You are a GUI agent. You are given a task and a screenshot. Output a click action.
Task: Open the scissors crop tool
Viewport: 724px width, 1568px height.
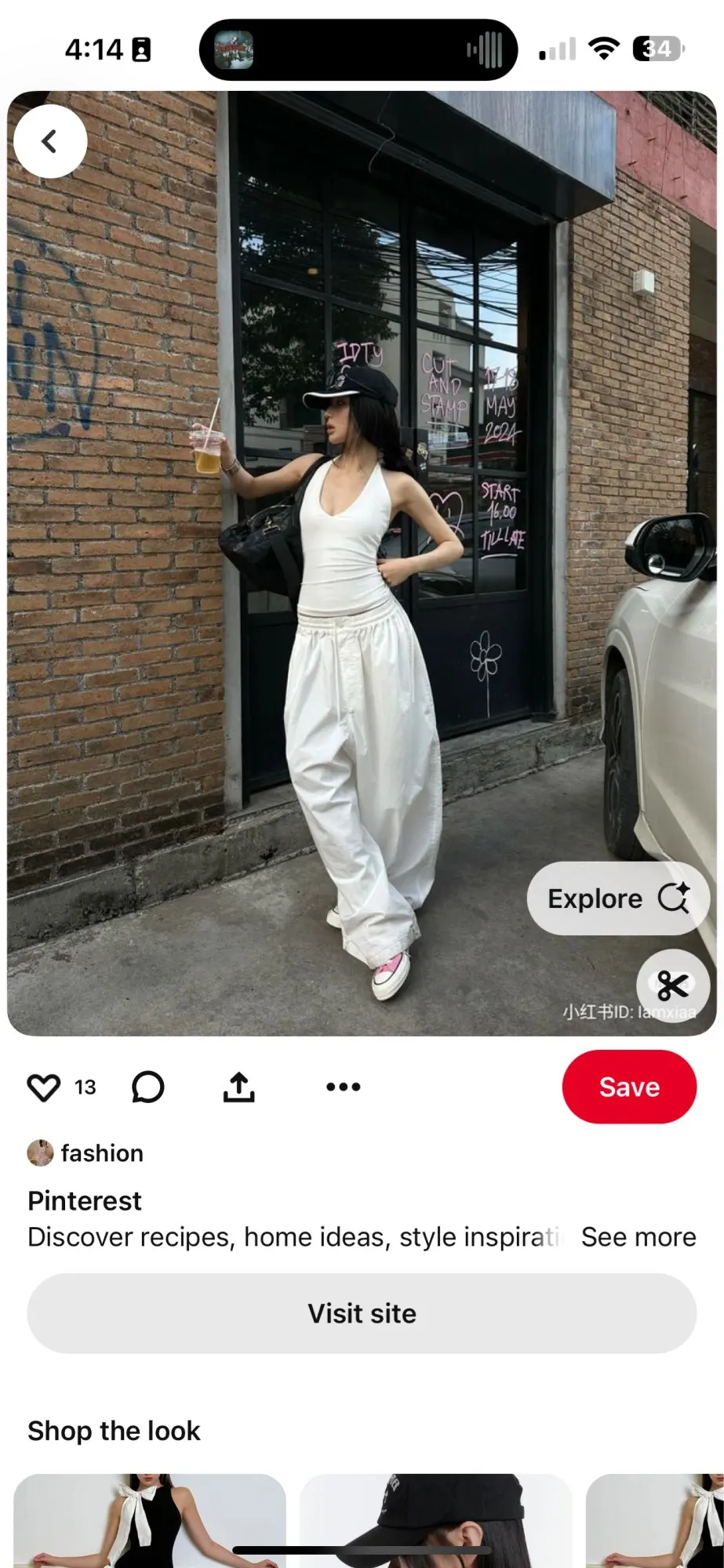point(673,985)
